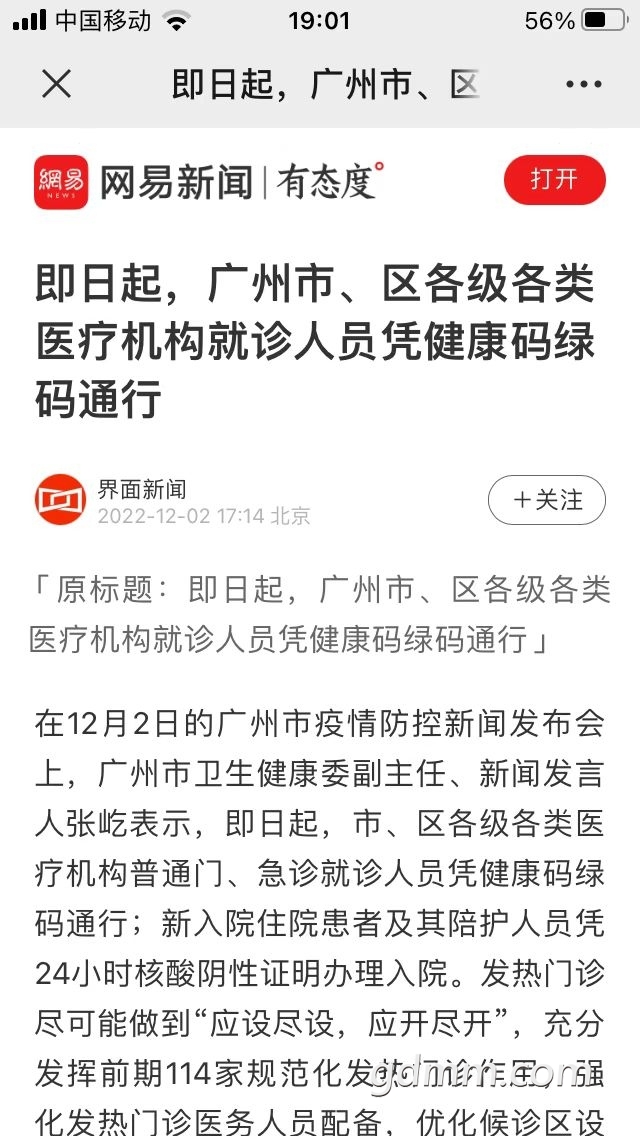
Task: Open the 界面新闻 publisher avatar
Action: [61, 500]
